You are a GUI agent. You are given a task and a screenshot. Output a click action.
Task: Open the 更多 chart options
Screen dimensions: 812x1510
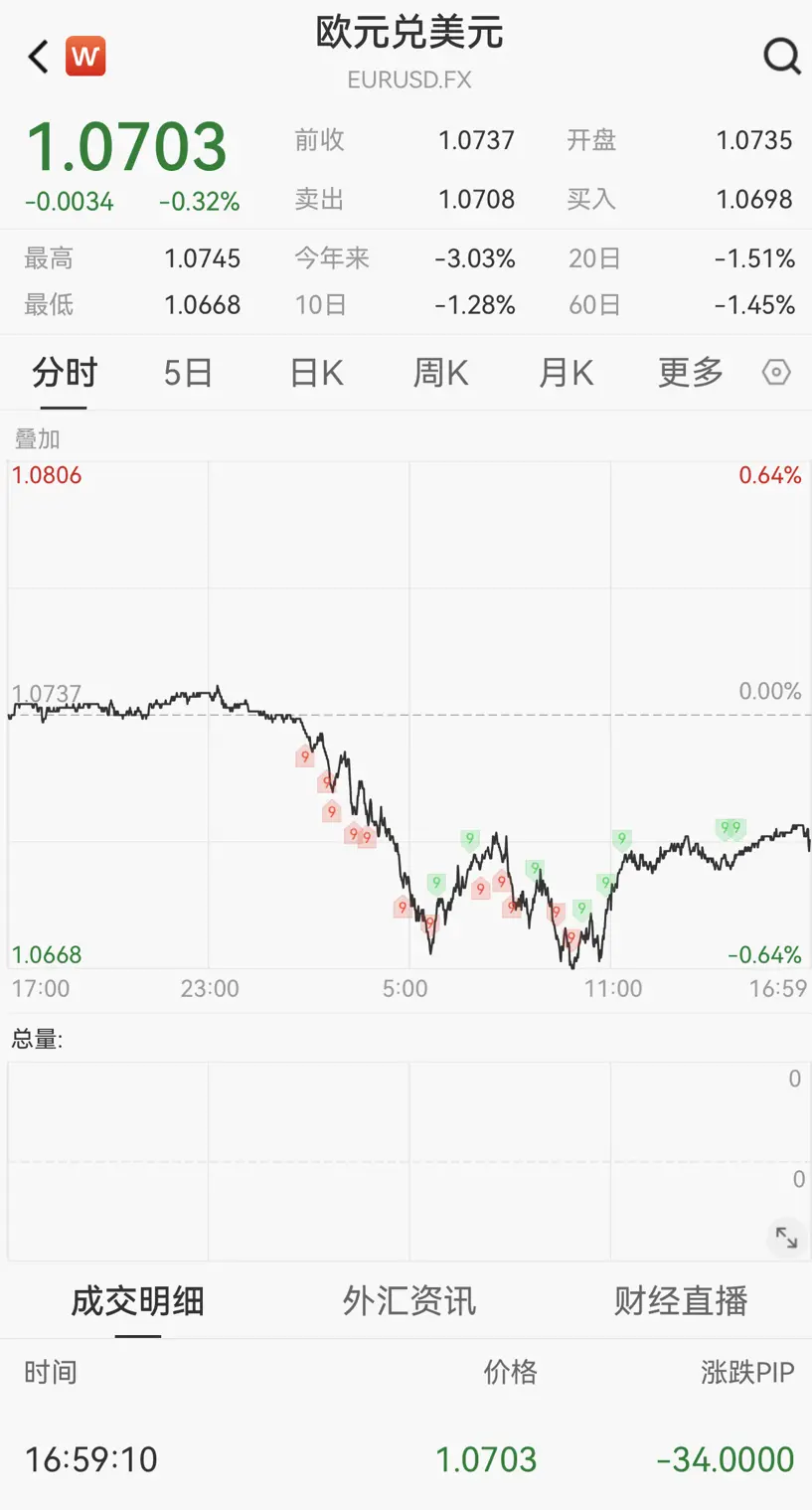(x=691, y=374)
